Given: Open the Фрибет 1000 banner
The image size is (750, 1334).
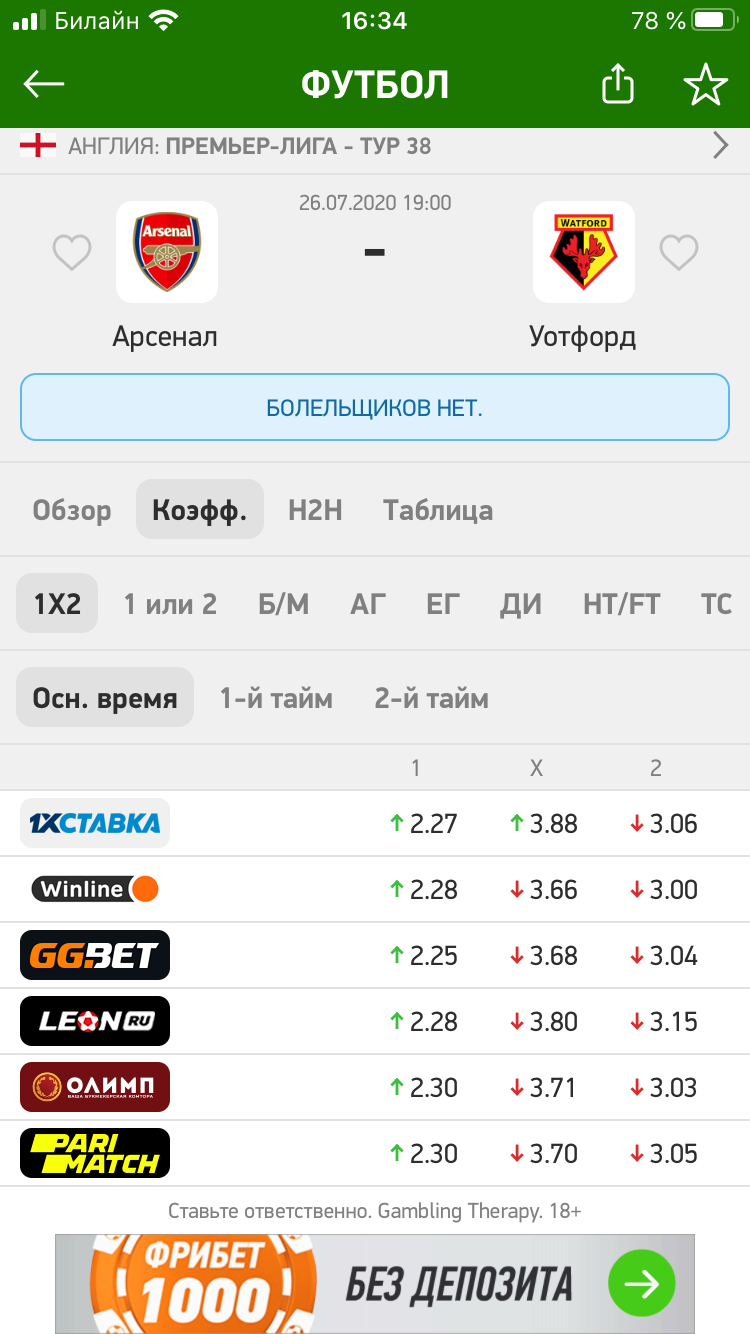Looking at the screenshot, I should click(375, 1283).
